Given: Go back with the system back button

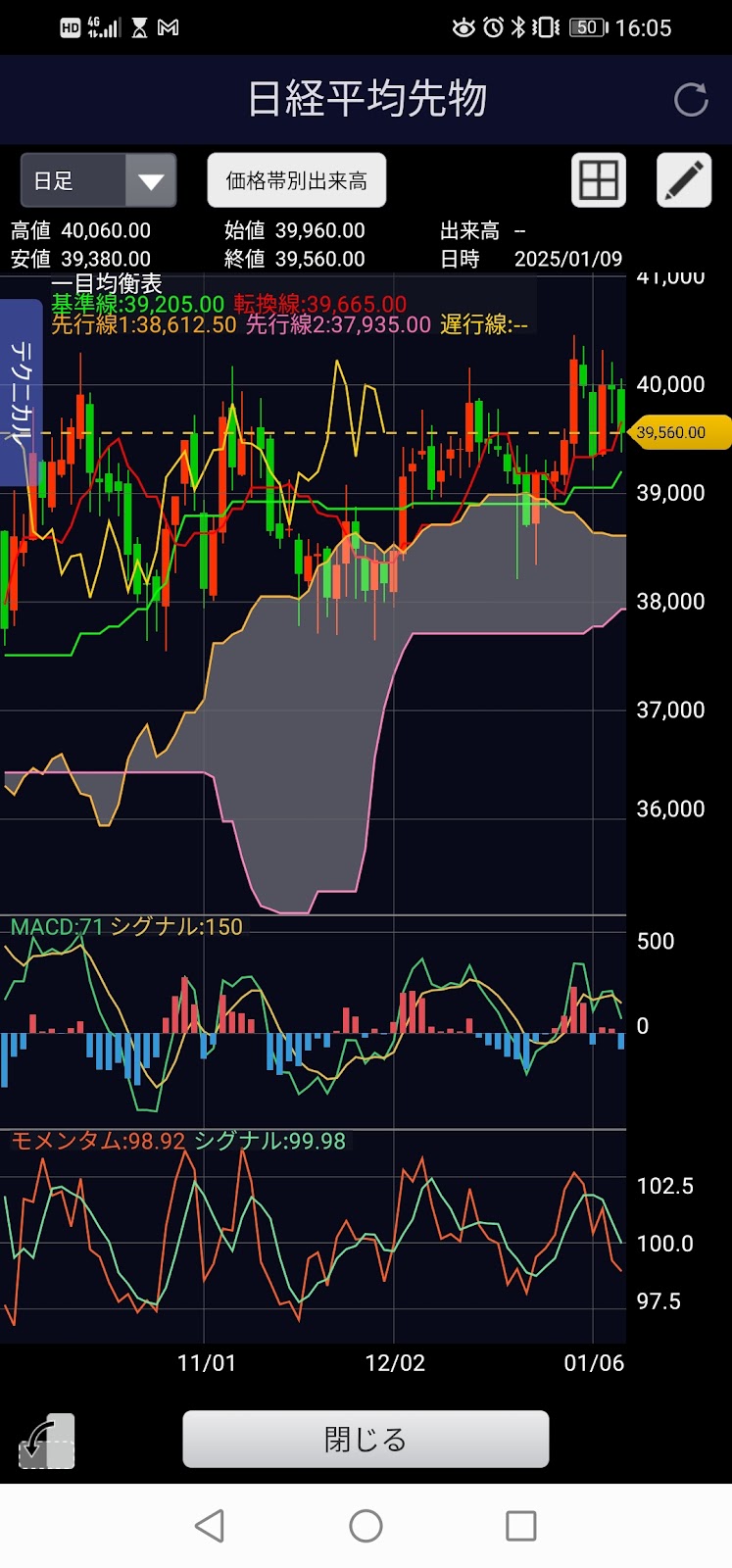Looking at the screenshot, I should click(210, 1526).
